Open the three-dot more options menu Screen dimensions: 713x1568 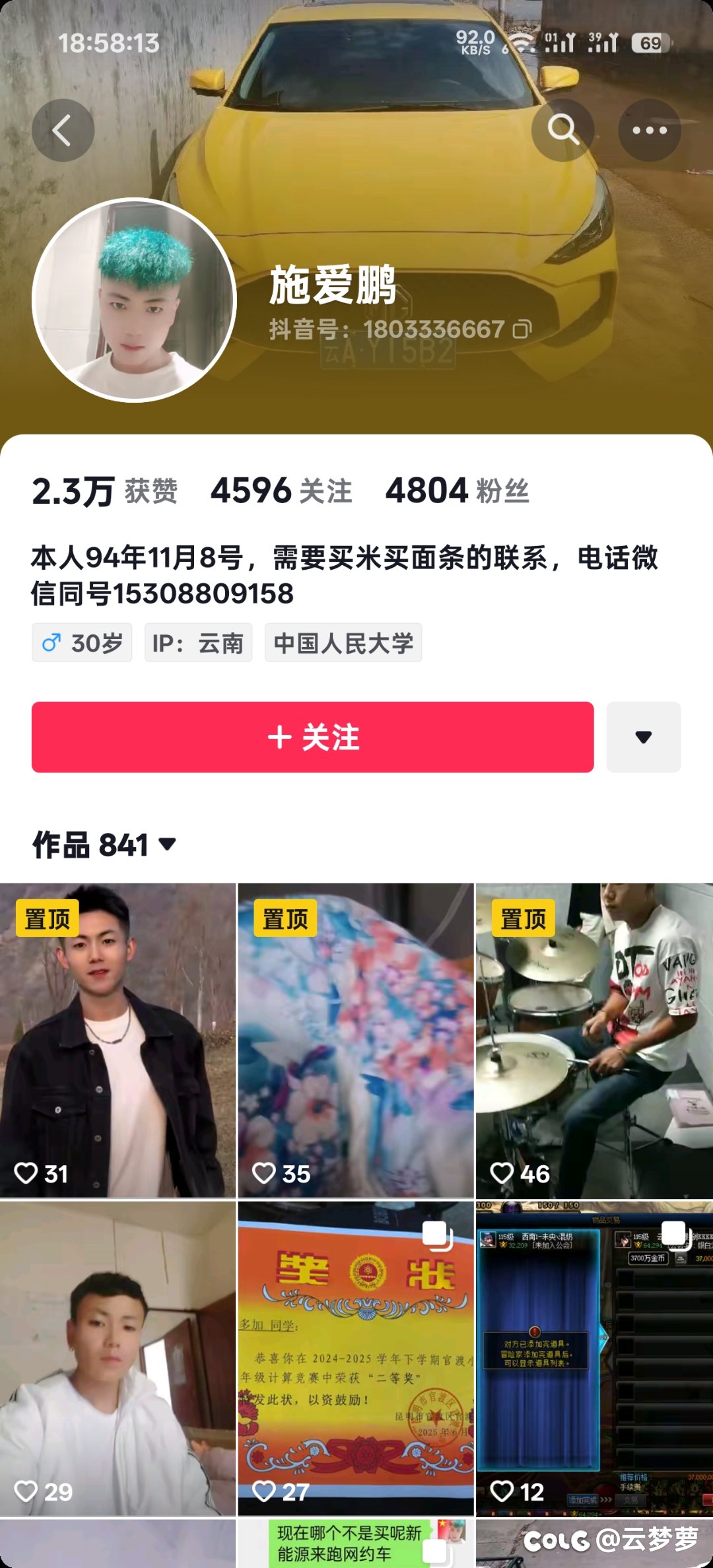(x=650, y=130)
